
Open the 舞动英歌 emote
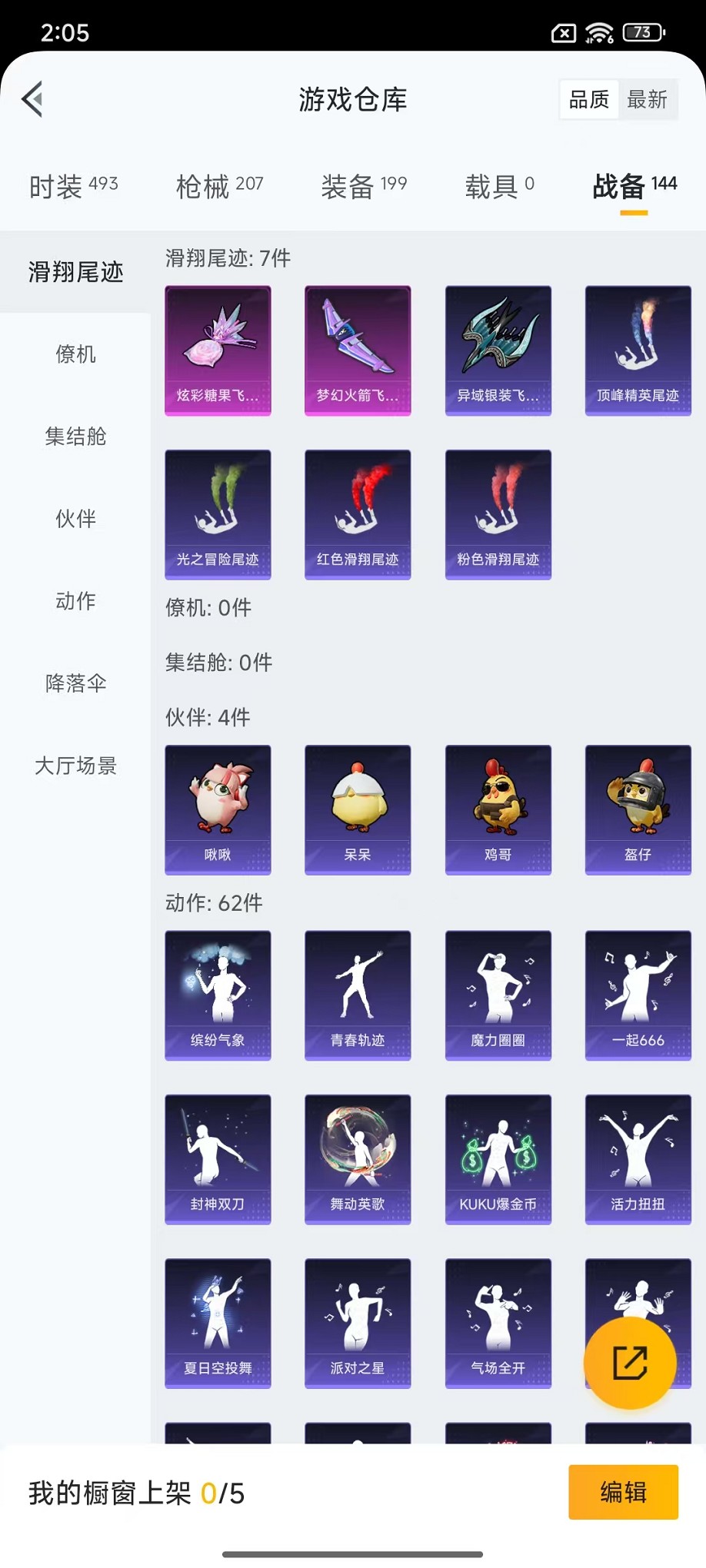click(358, 1158)
